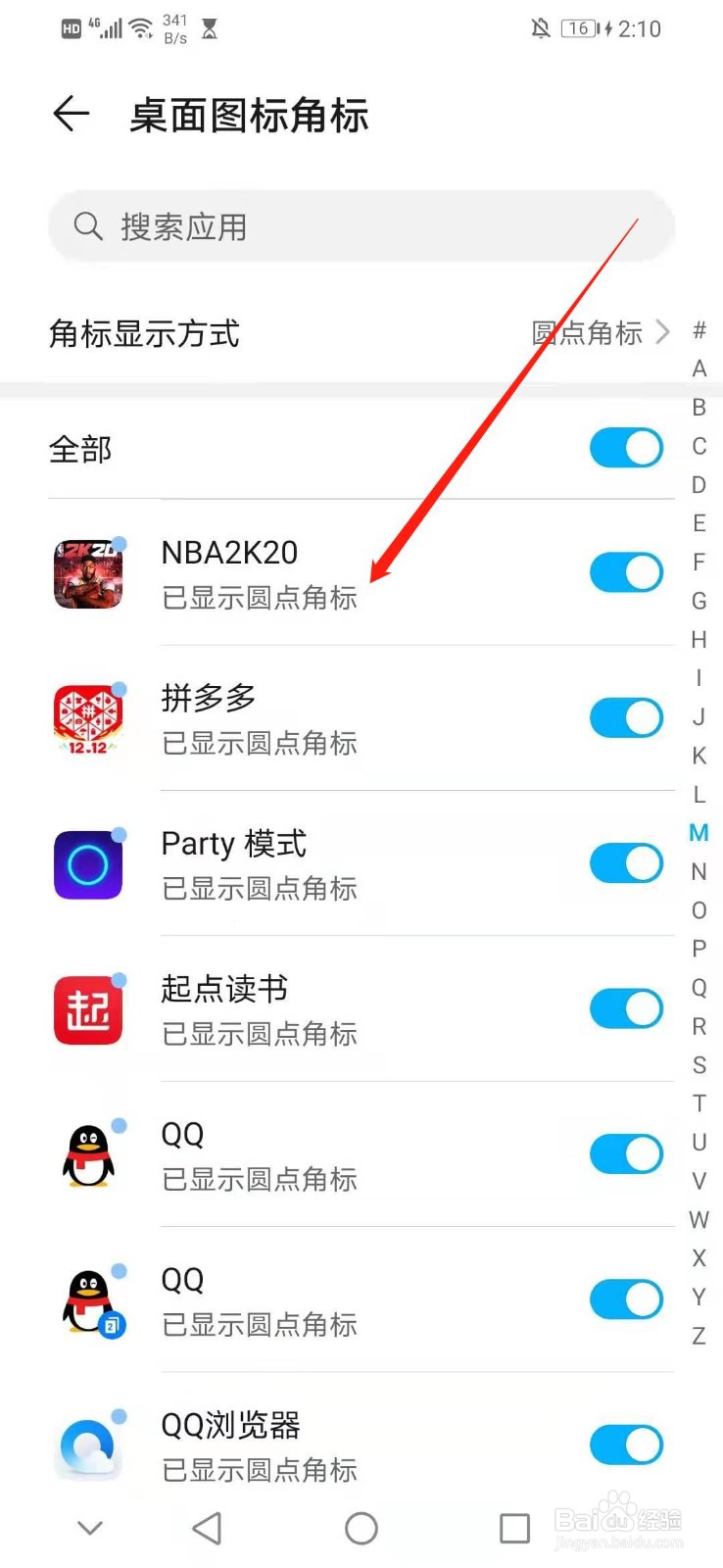Click the 拼多多 app icon
The width and height of the screenshot is (723, 1568).
(x=88, y=718)
